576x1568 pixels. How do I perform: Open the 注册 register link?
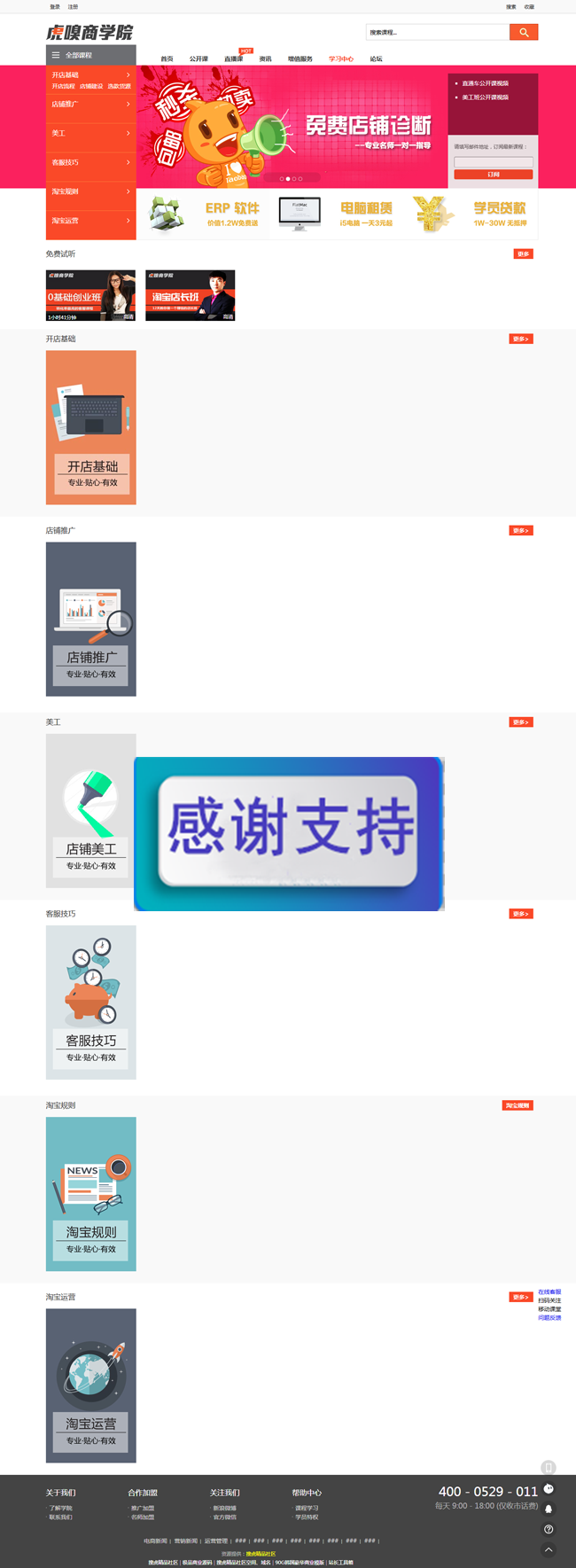(73, 6)
